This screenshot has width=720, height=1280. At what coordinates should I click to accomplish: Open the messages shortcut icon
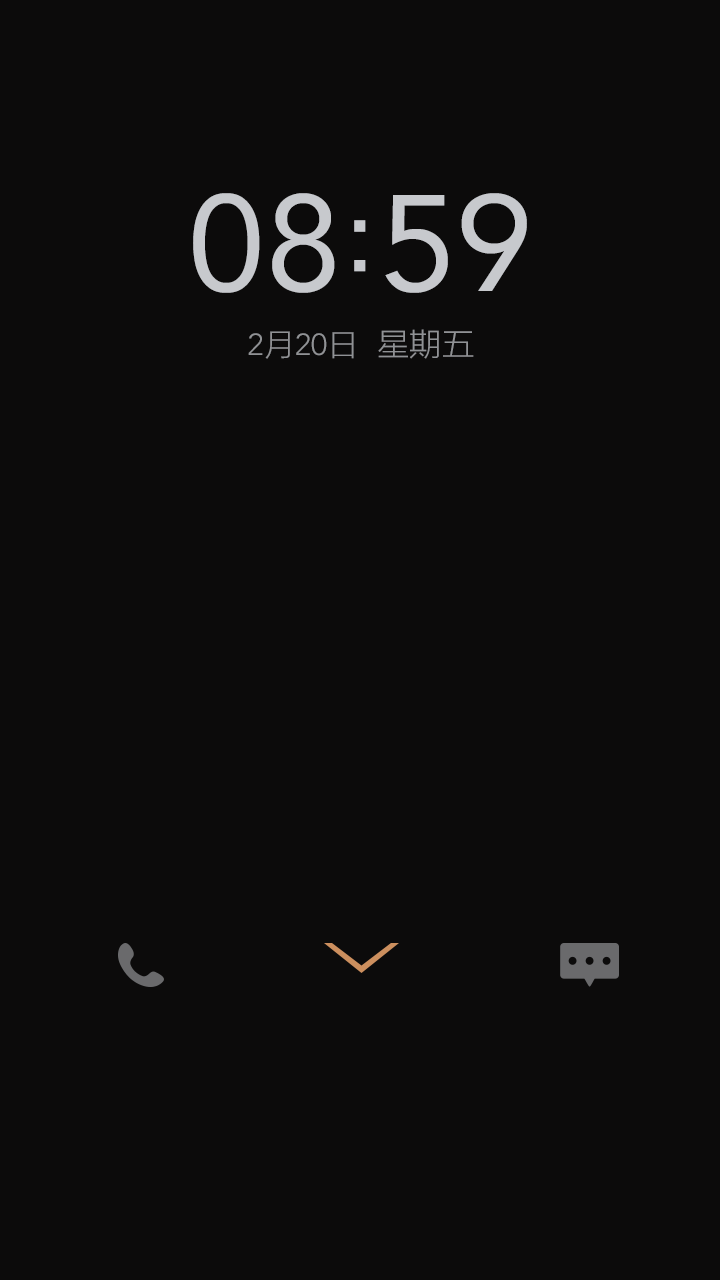click(x=589, y=963)
